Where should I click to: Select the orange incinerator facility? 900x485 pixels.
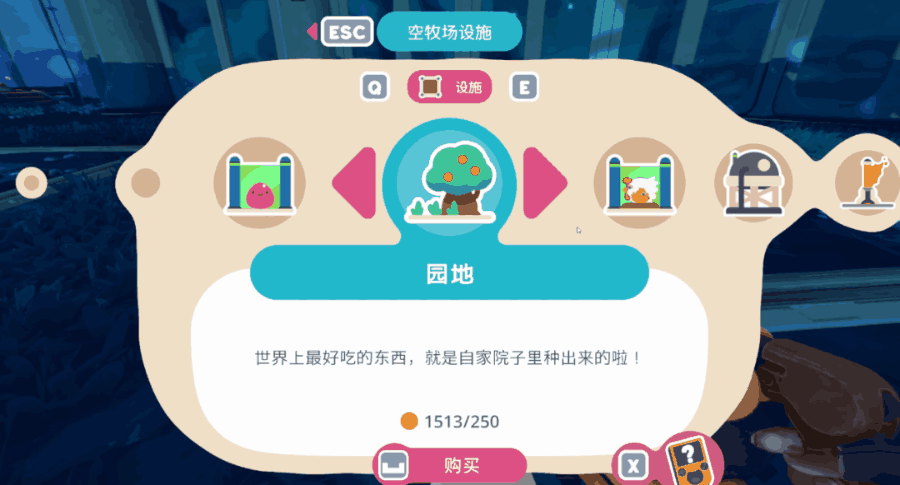[x=867, y=183]
